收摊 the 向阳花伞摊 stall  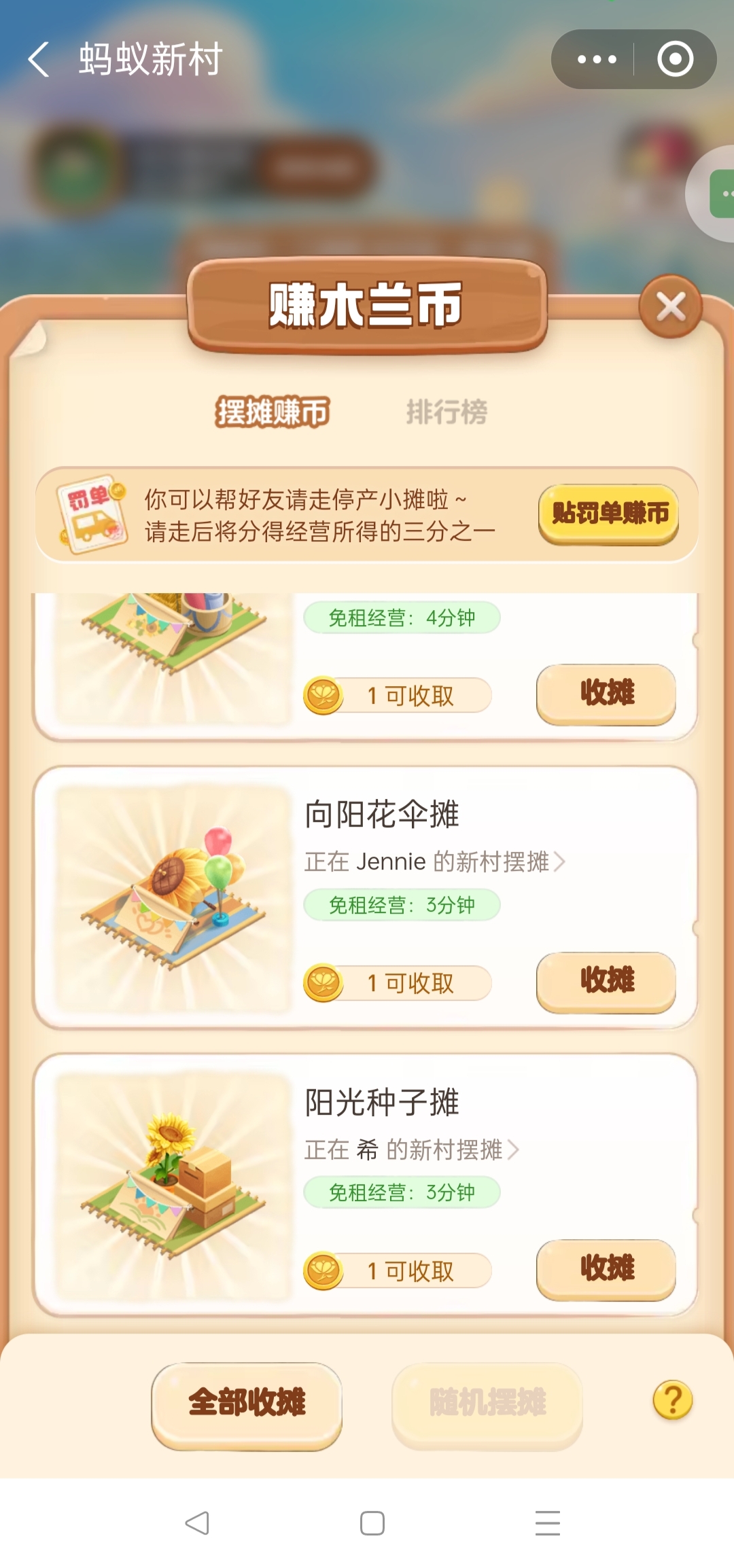[606, 982]
